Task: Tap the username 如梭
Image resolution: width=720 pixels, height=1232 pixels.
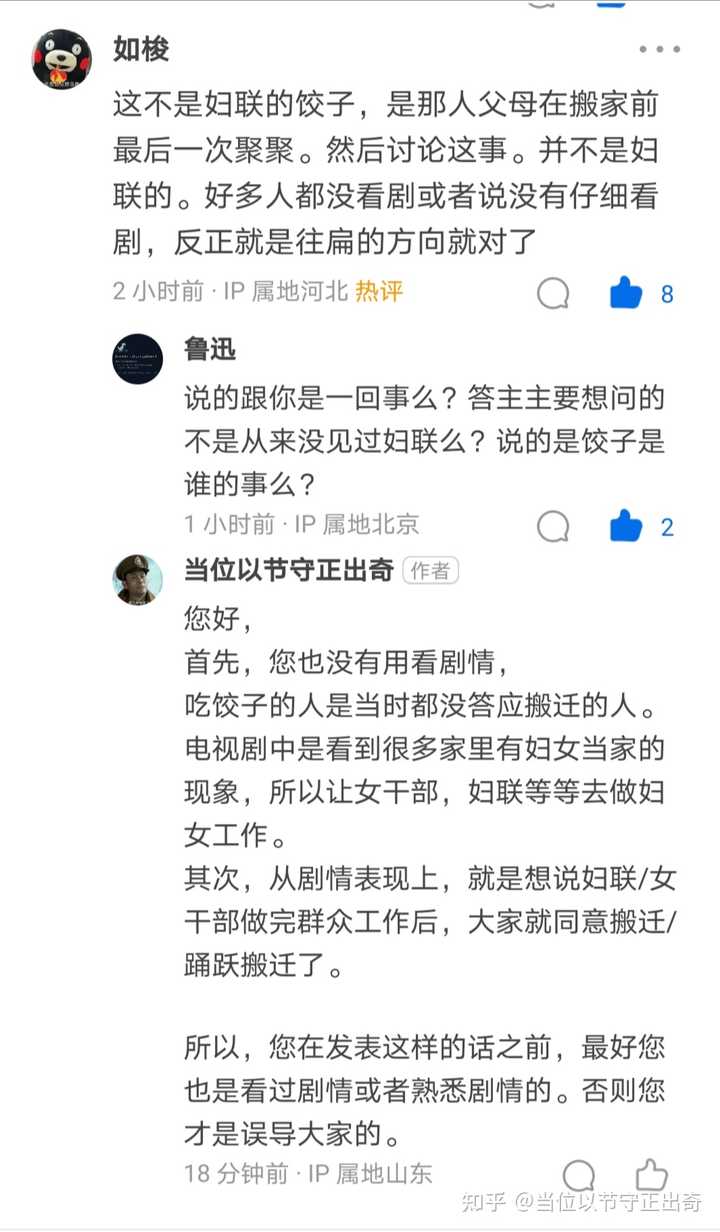Action: (x=141, y=48)
